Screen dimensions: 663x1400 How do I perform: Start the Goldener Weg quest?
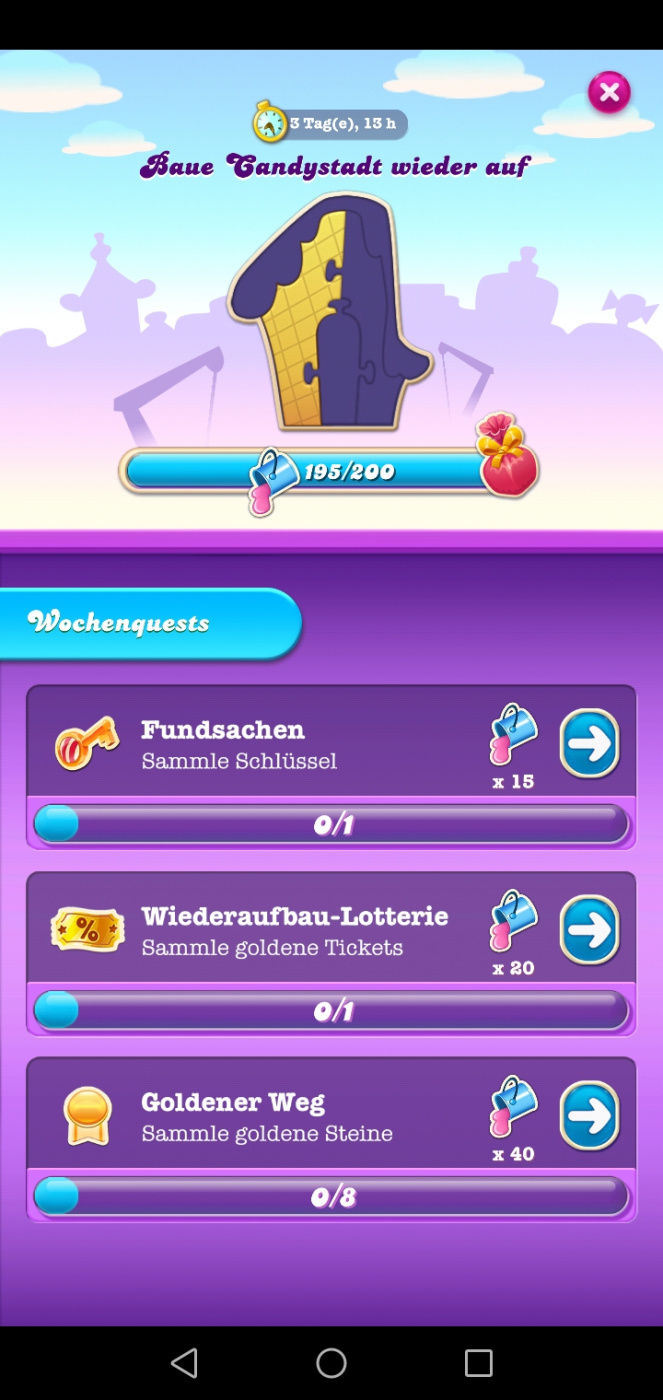589,1116
